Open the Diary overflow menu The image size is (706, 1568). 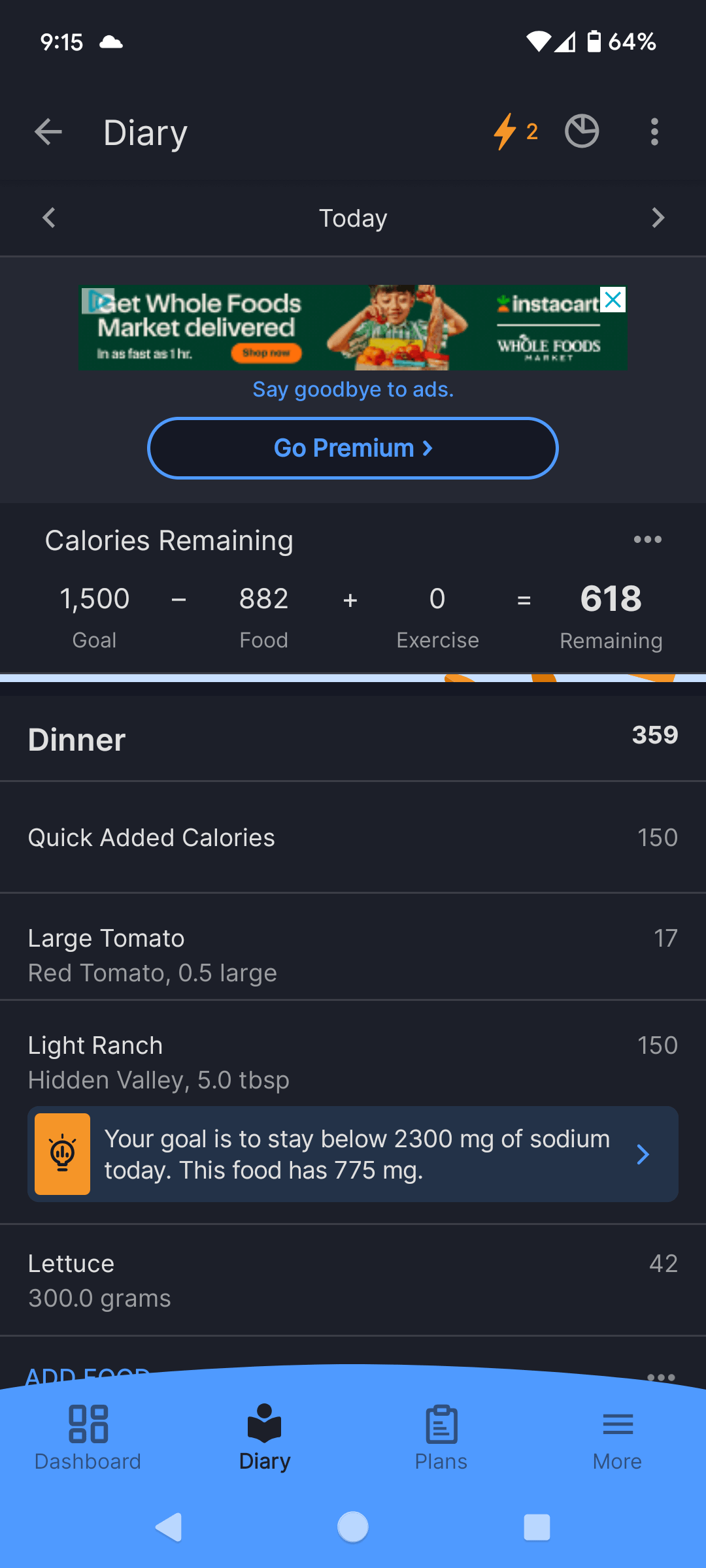pos(654,132)
